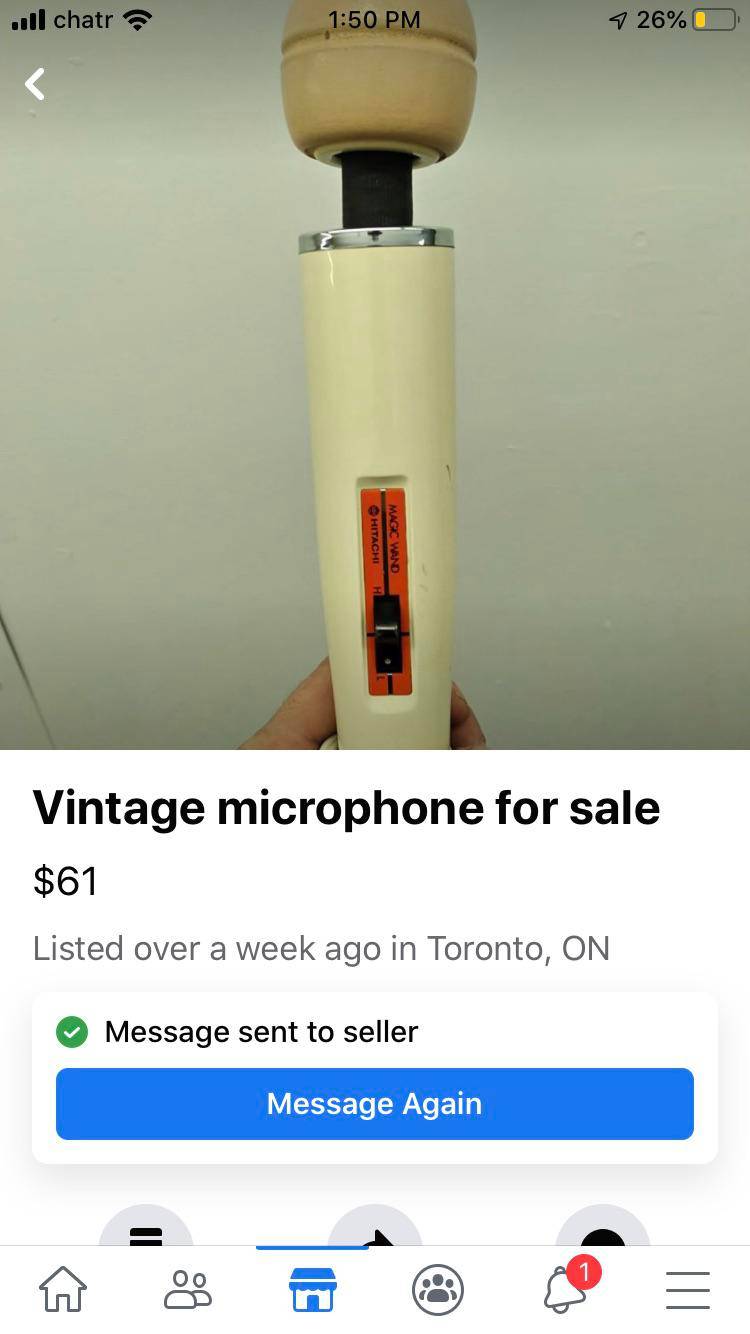Tap the $61 price label
This screenshot has height=1334, width=750.
click(65, 881)
